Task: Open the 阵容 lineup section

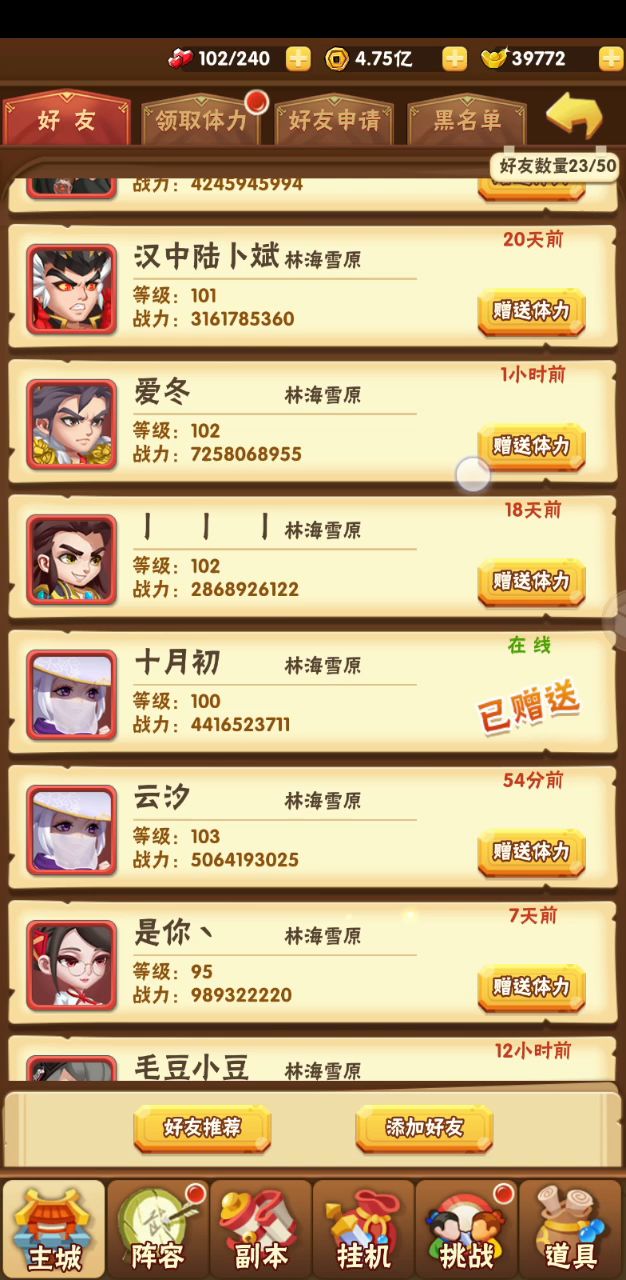Action: click(x=157, y=1228)
